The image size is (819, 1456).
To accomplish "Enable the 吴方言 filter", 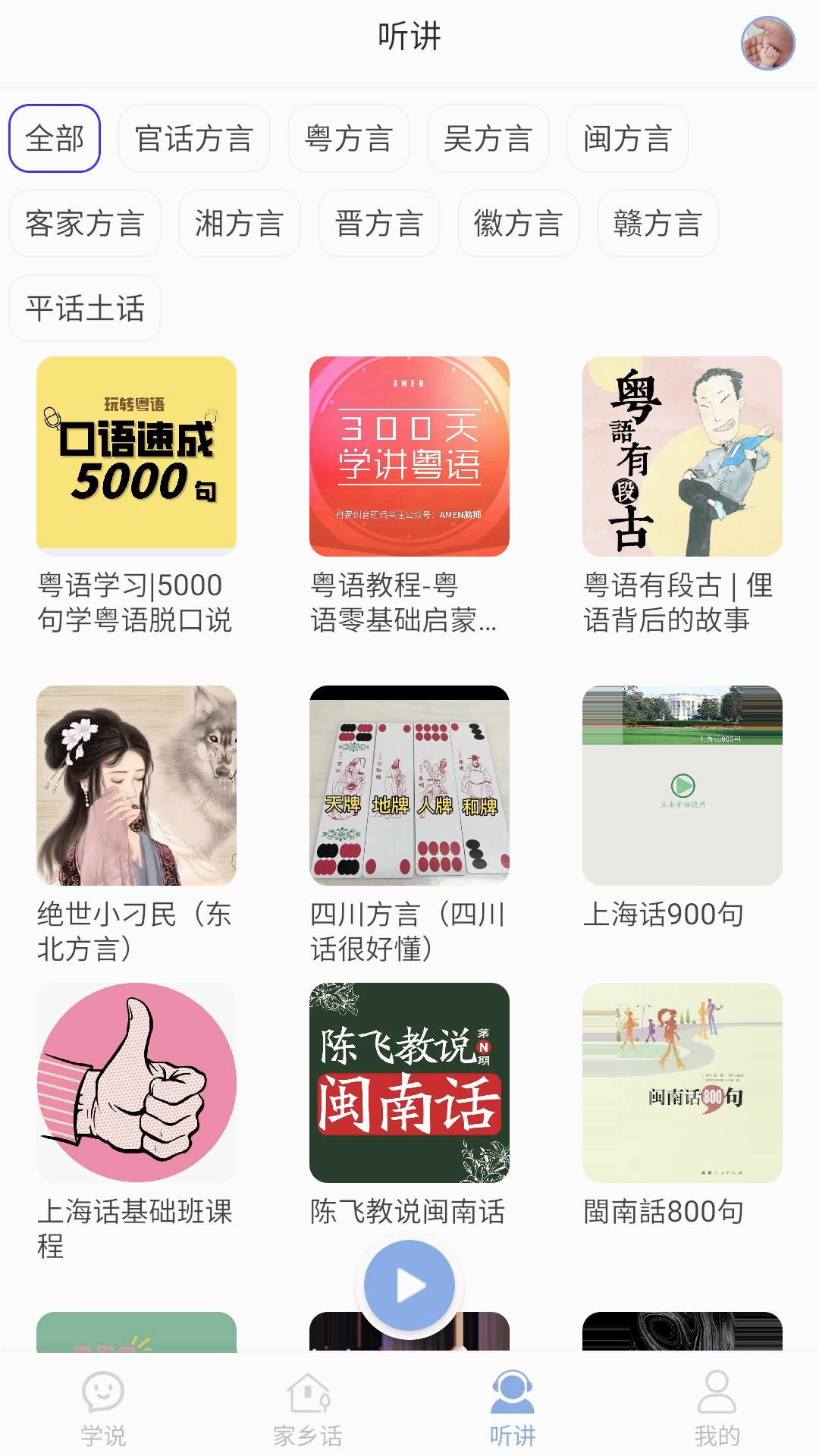I will (x=488, y=139).
